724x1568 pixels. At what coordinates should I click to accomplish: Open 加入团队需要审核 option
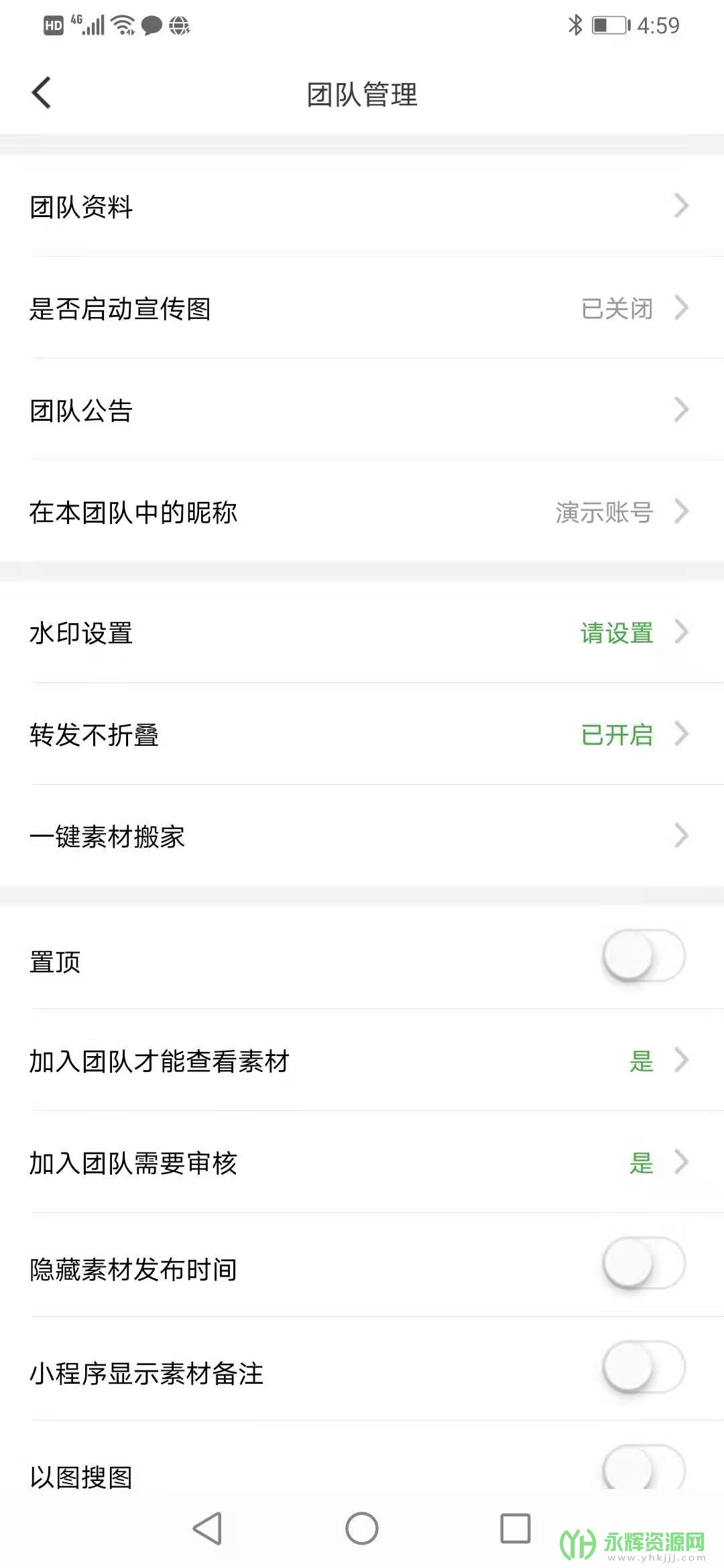pyautogui.click(x=362, y=1163)
